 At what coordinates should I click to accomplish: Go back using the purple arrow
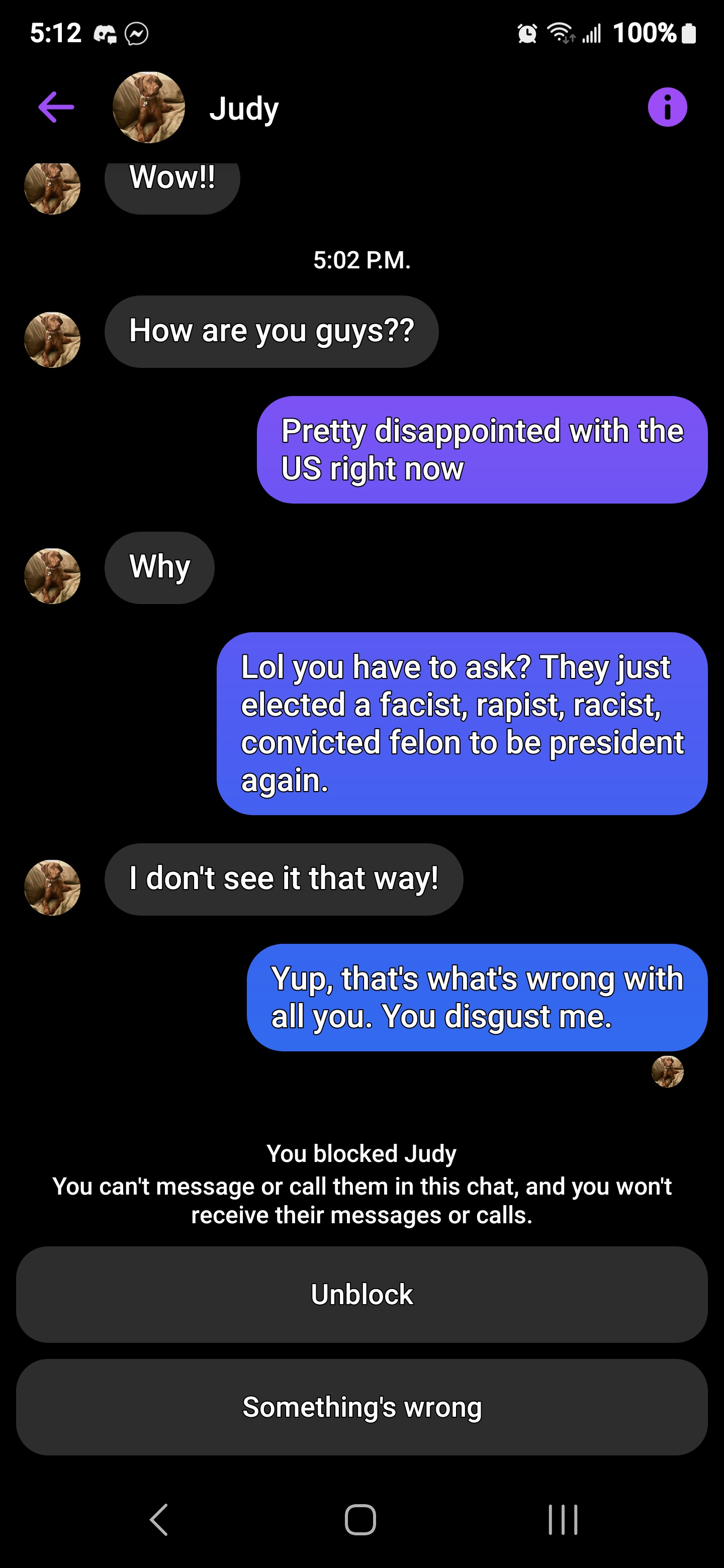[56, 107]
